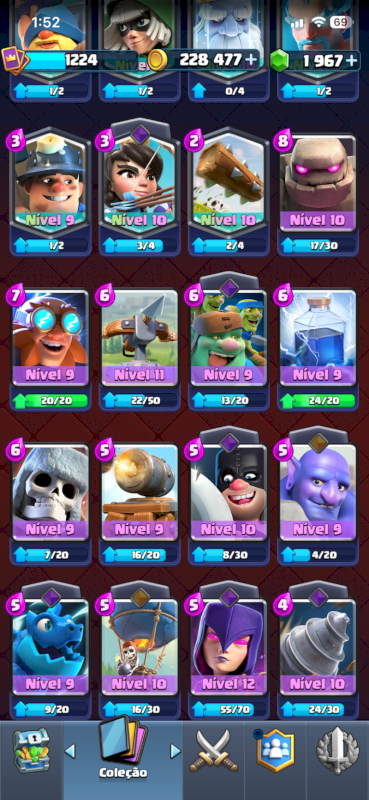Add more gold with the plus button
The height and width of the screenshot is (800, 369).
pyautogui.click(x=251, y=60)
